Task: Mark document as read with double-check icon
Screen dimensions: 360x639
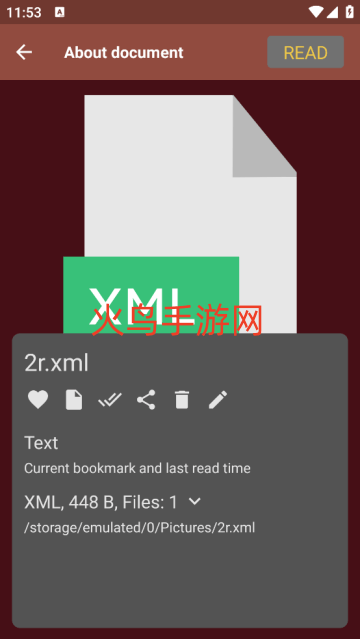Action: point(110,400)
